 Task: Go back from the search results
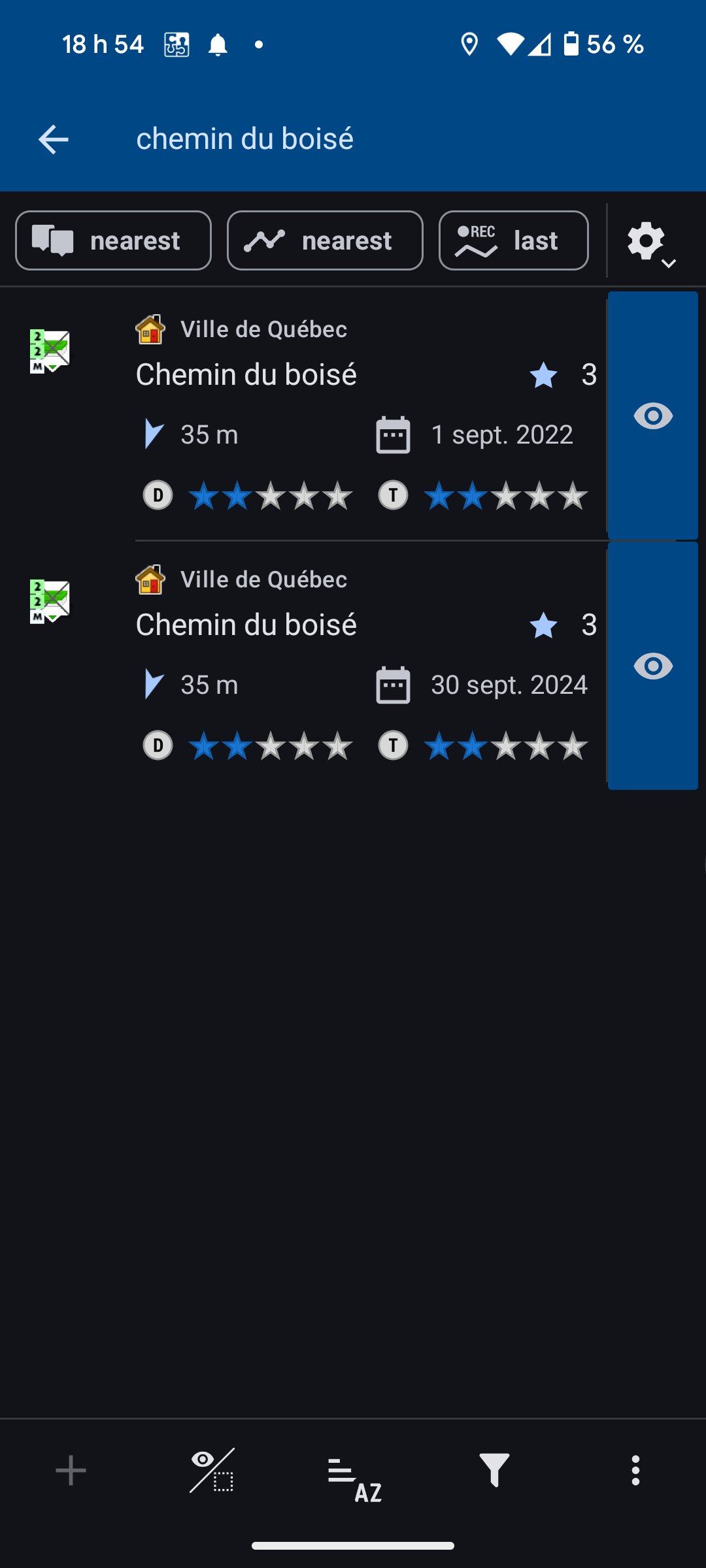(53, 139)
